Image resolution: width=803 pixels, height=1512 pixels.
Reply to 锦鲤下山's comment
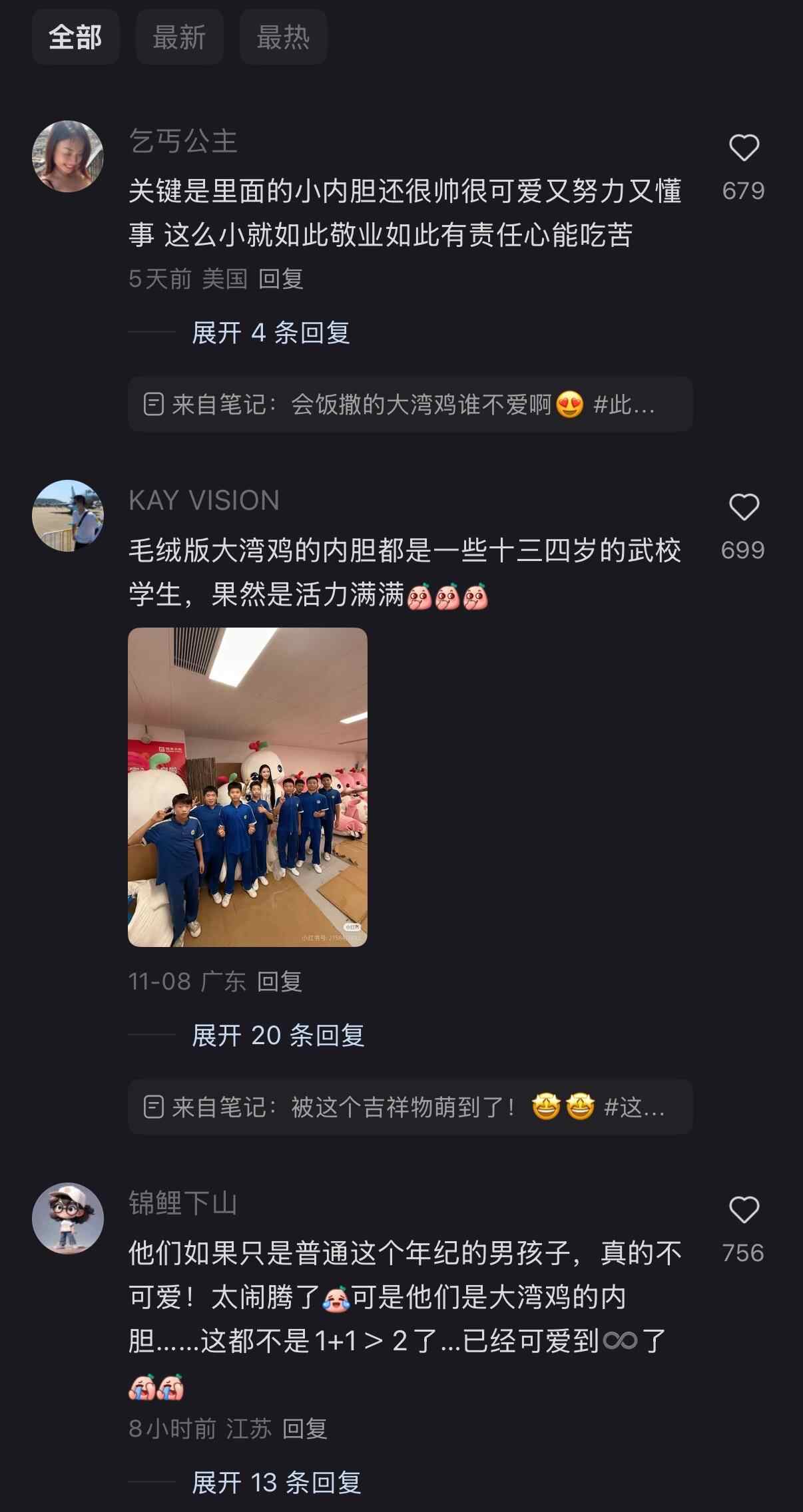click(304, 1429)
